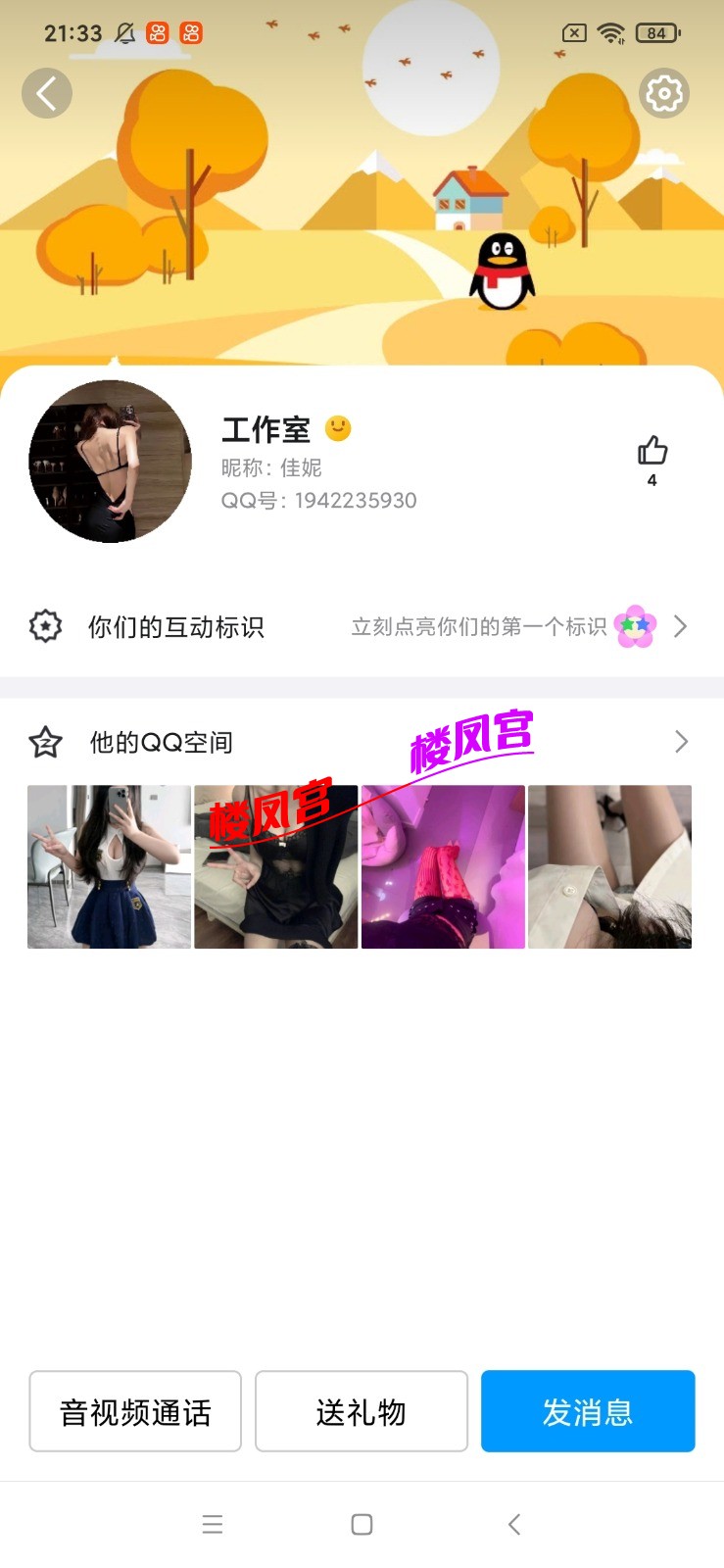Open 你们的互动标识 via the right chevron
This screenshot has width=724, height=1568.
[681, 626]
